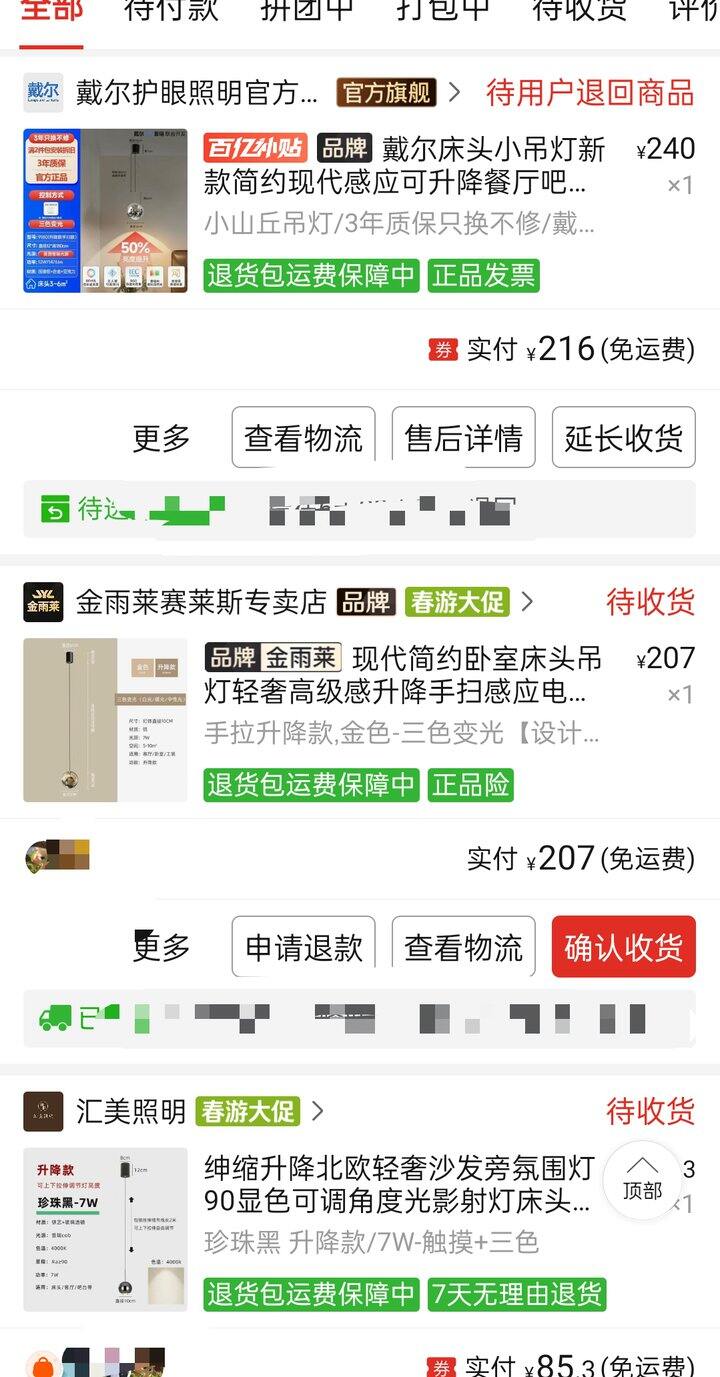Screen dimensions: 720x1377
Task: Tap 确认收货 on the 金雨莱 order
Action: [624, 947]
